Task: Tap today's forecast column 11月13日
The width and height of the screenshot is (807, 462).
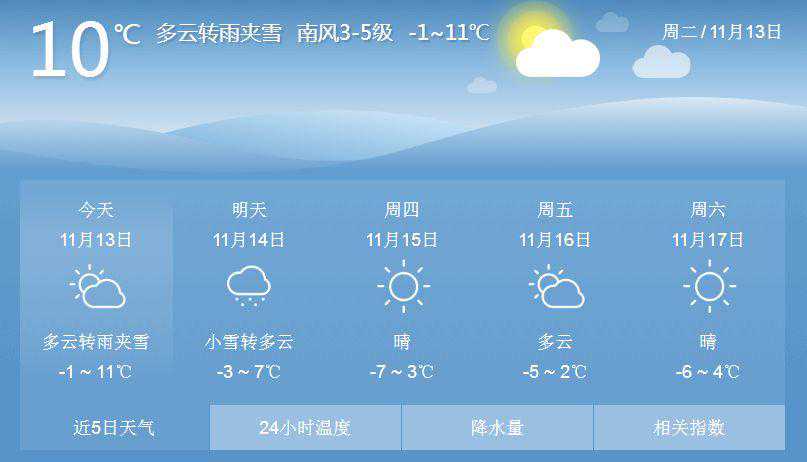Action: click(97, 290)
